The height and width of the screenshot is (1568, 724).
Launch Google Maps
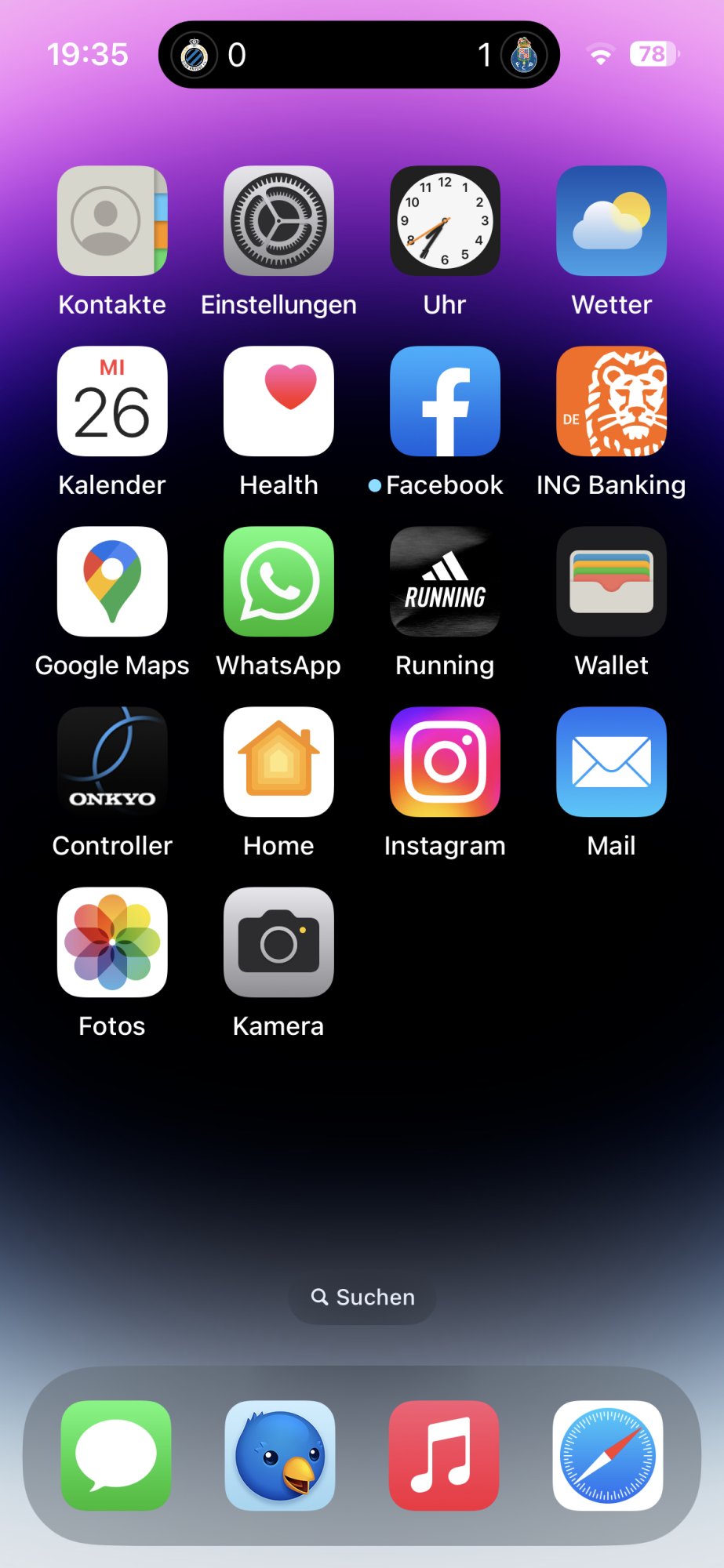click(x=112, y=582)
